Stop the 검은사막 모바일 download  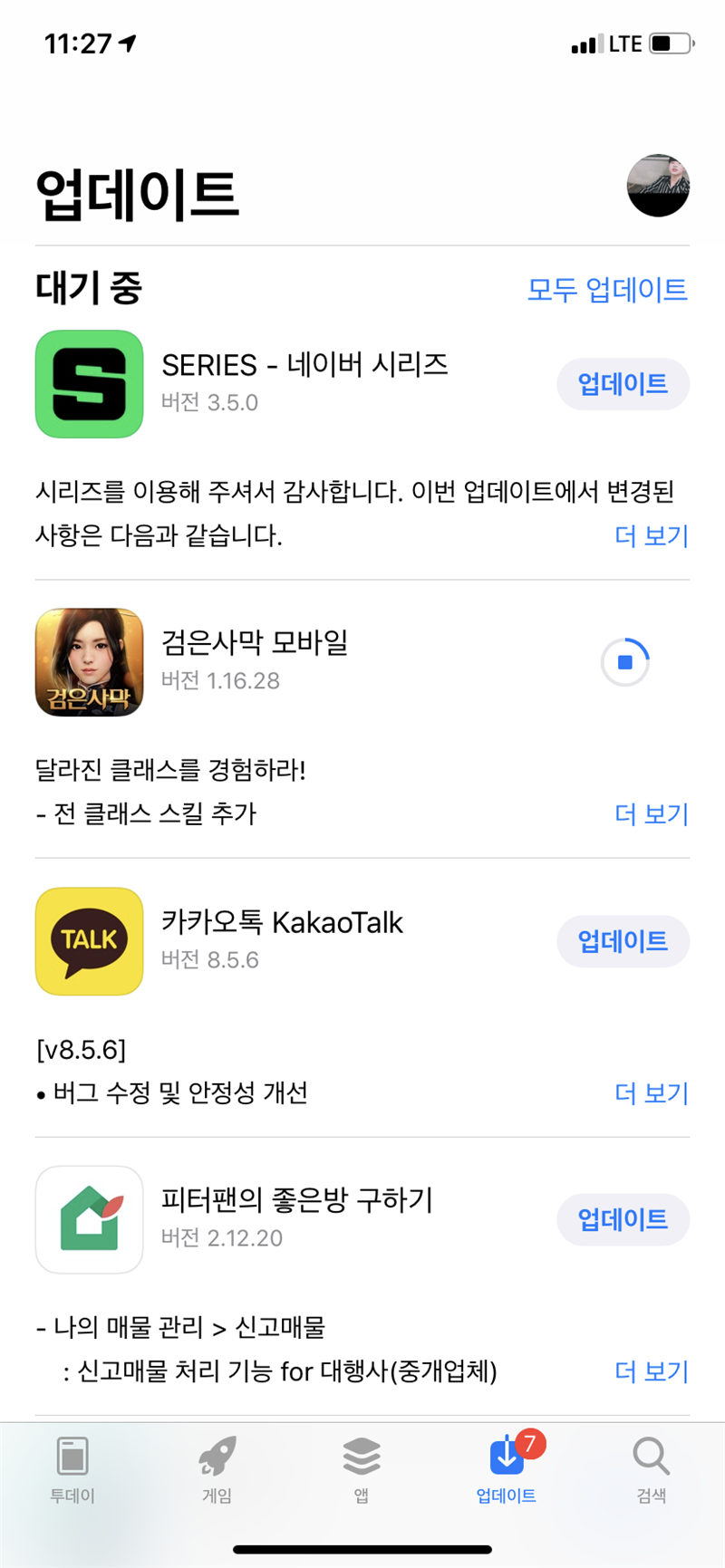pos(624,662)
